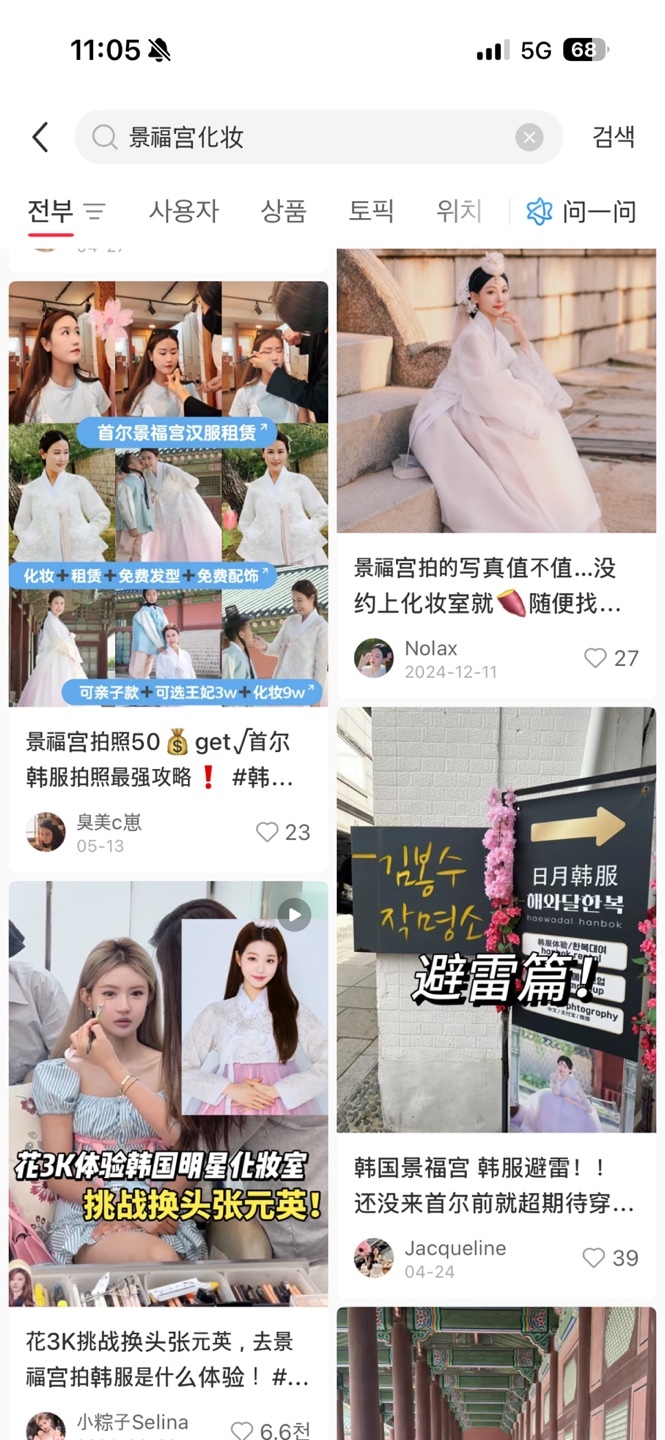Open 臭美c崽's profile avatar

46,832
